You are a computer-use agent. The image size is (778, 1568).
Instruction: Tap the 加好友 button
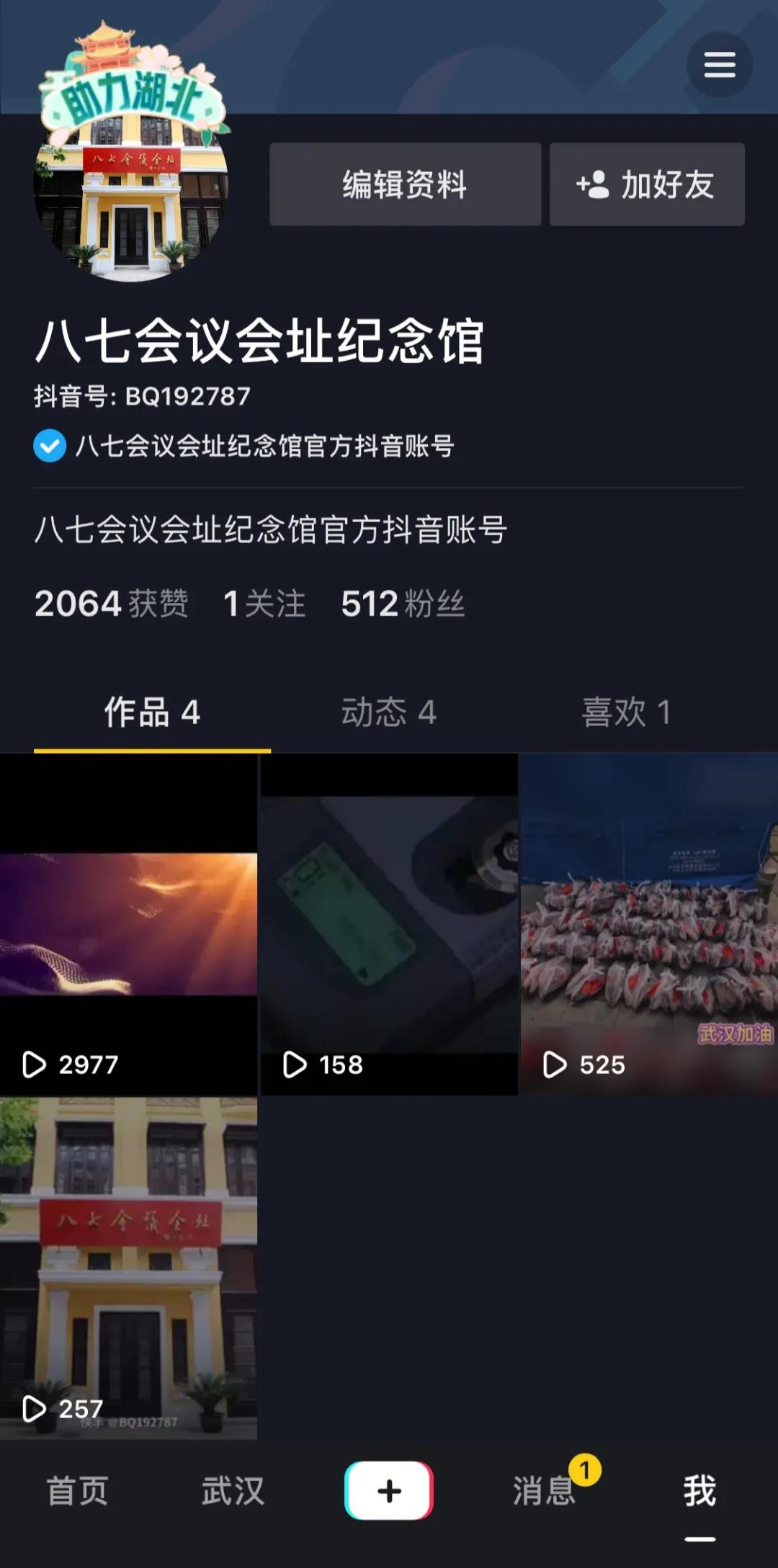click(646, 184)
